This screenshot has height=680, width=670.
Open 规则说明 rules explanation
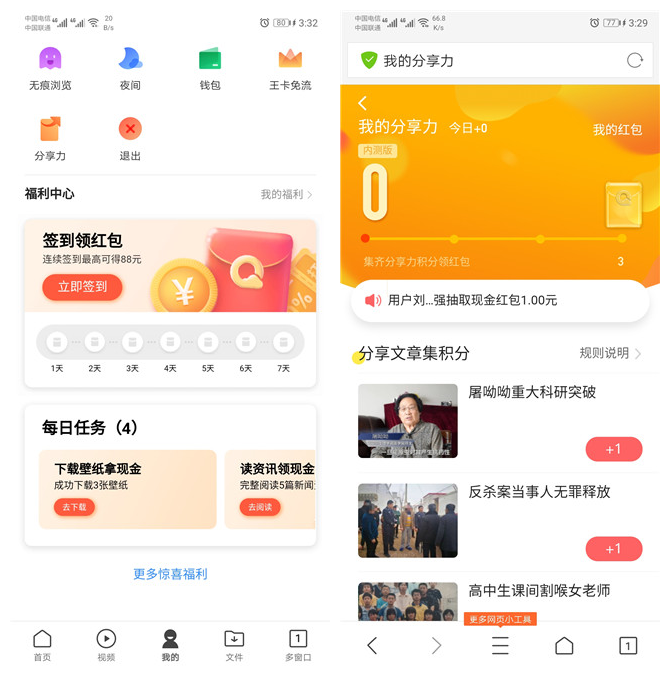610,353
